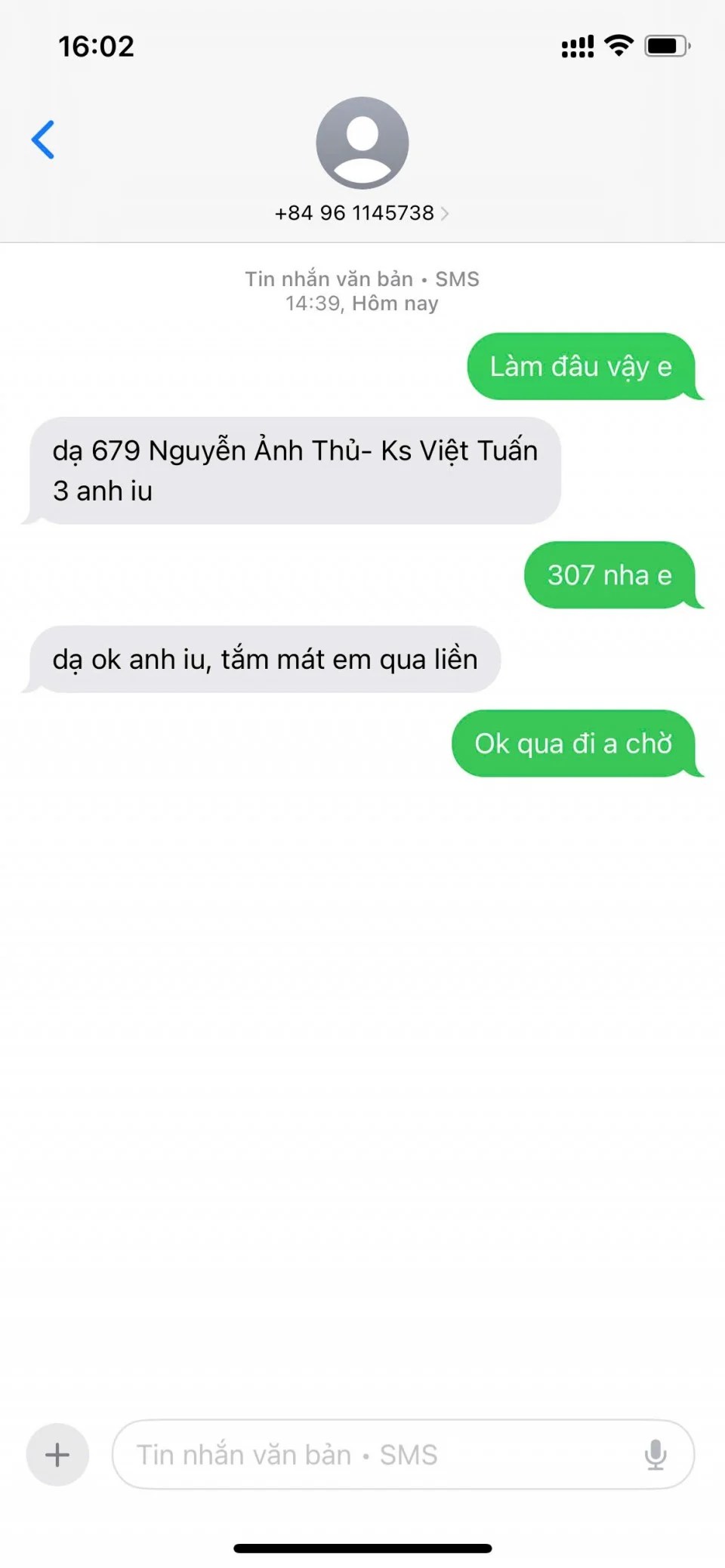
Task: Open contact details for +84 96 1145738
Action: tap(362, 213)
